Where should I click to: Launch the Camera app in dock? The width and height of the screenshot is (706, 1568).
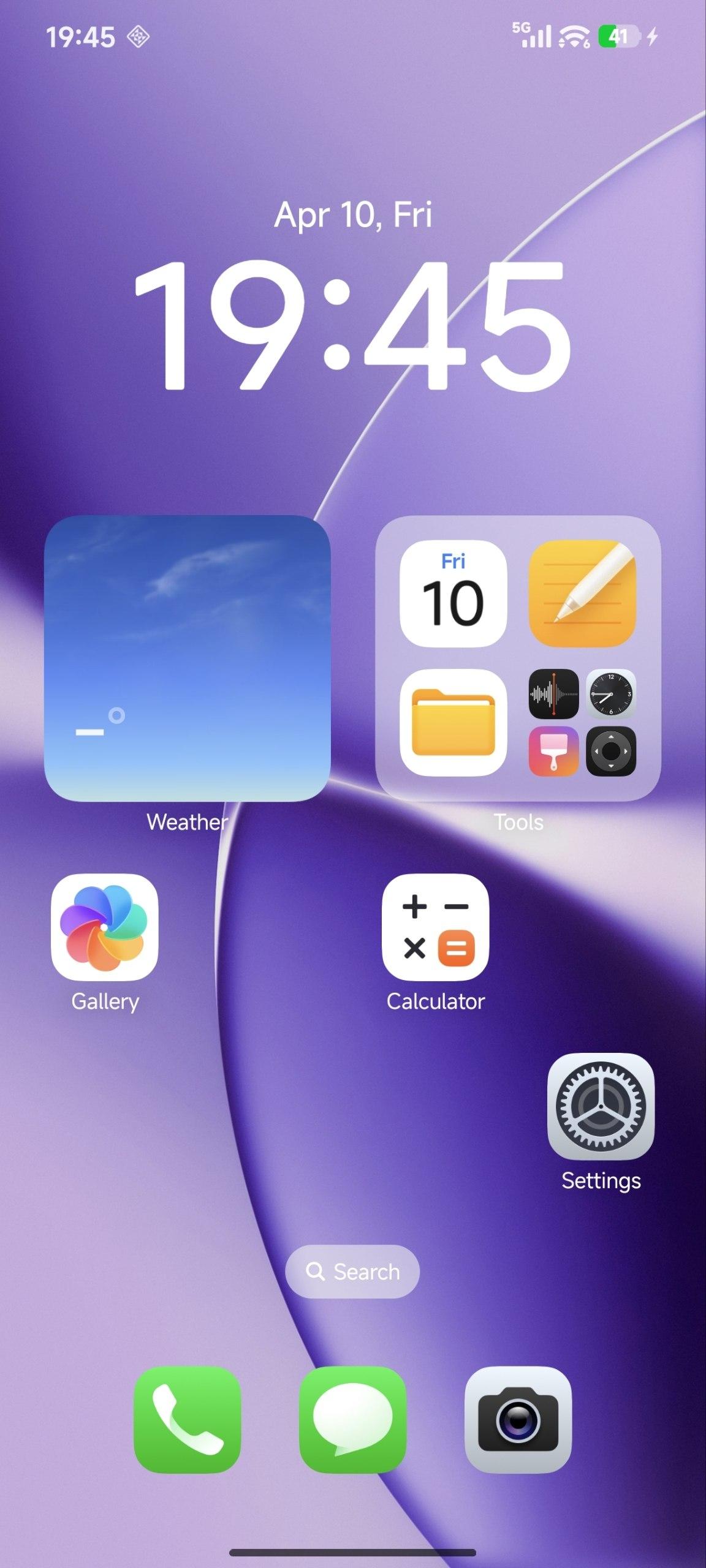[x=518, y=1419]
